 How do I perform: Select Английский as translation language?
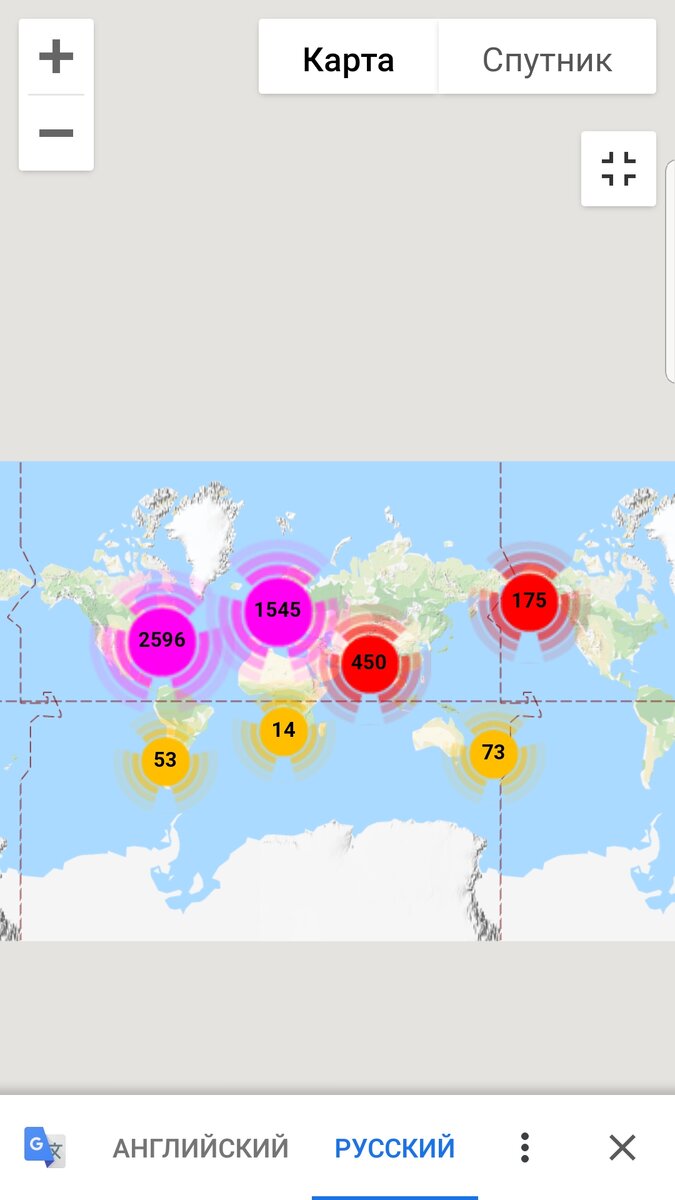pyautogui.click(x=200, y=1148)
